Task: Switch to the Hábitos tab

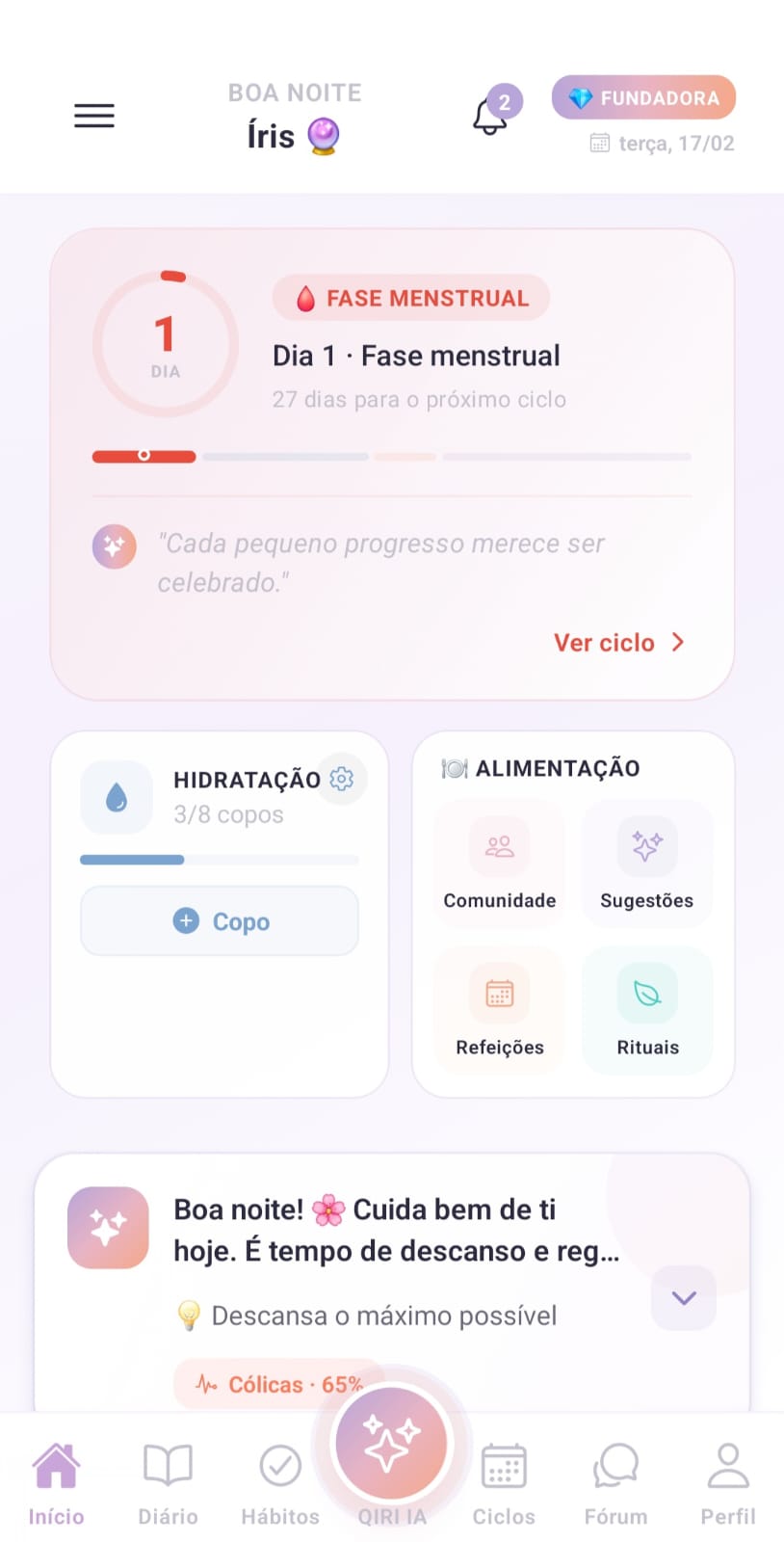Action: click(280, 1484)
